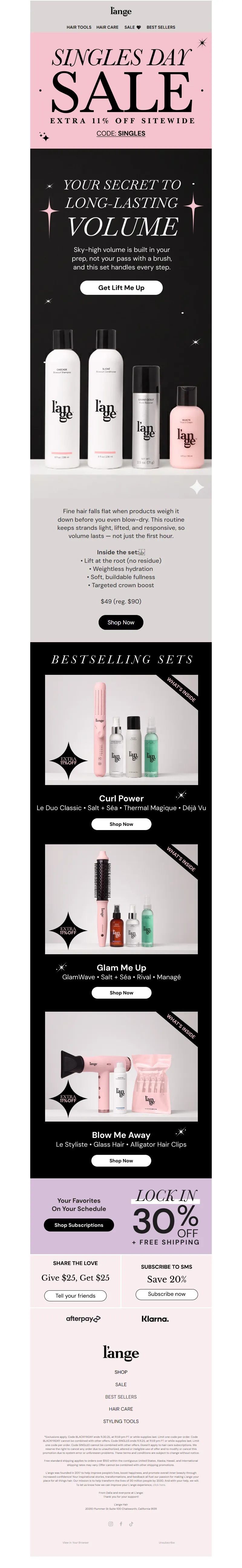Shop Now for the Blow Me Away set

(121, 1161)
